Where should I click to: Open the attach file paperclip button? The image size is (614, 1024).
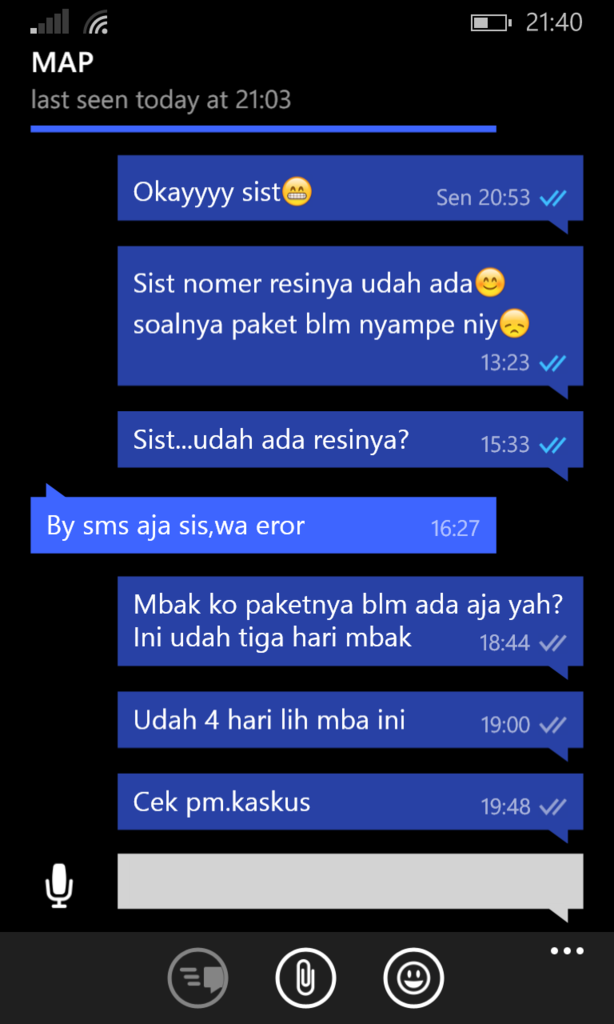pyautogui.click(x=305, y=977)
